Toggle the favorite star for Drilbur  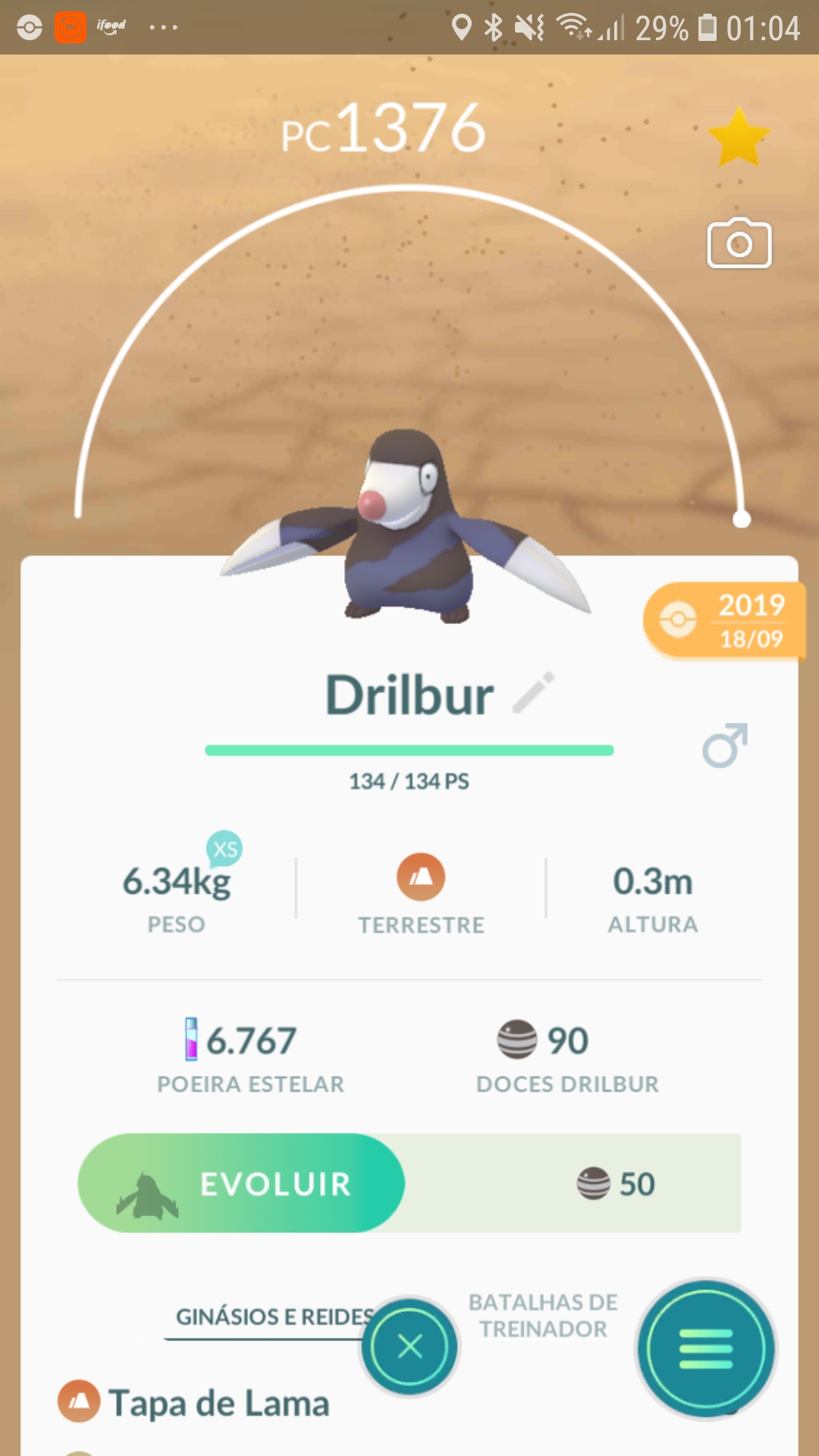[738, 137]
